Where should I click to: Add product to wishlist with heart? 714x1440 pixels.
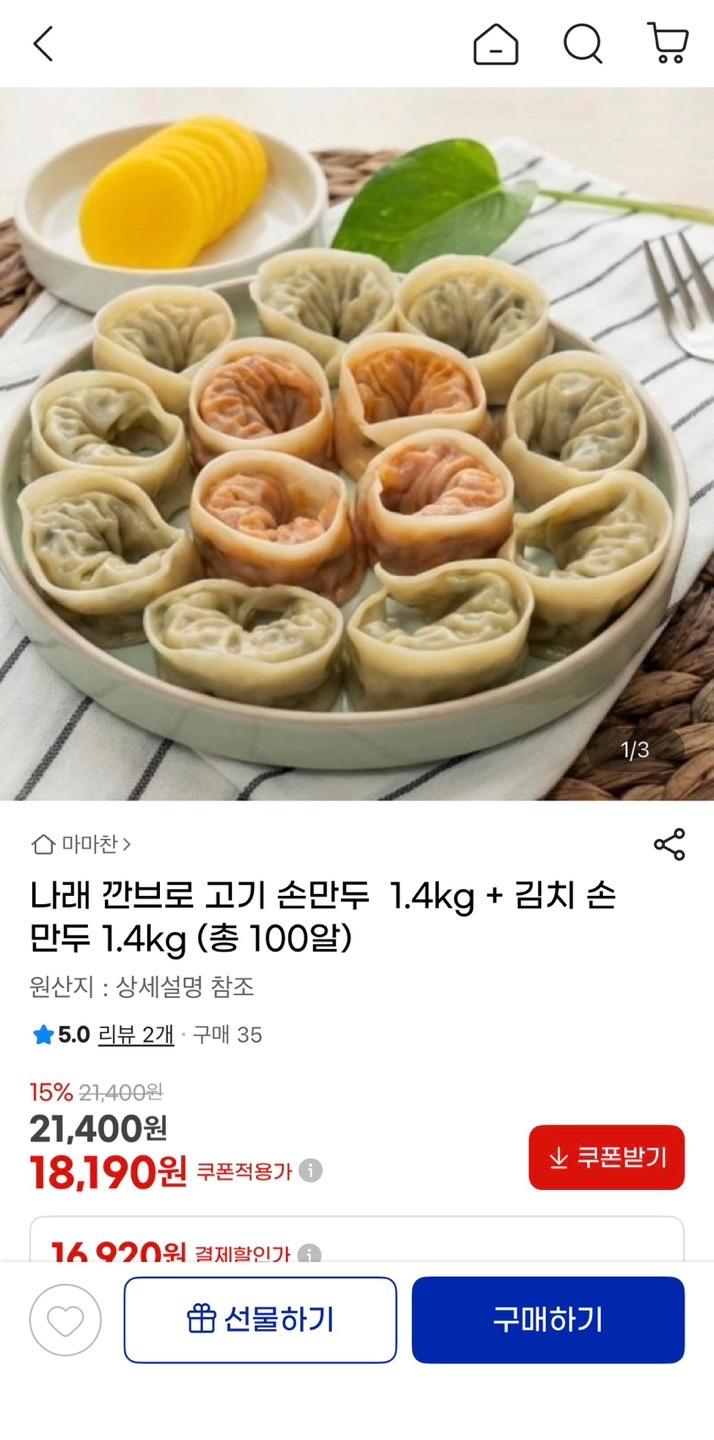pos(65,1319)
